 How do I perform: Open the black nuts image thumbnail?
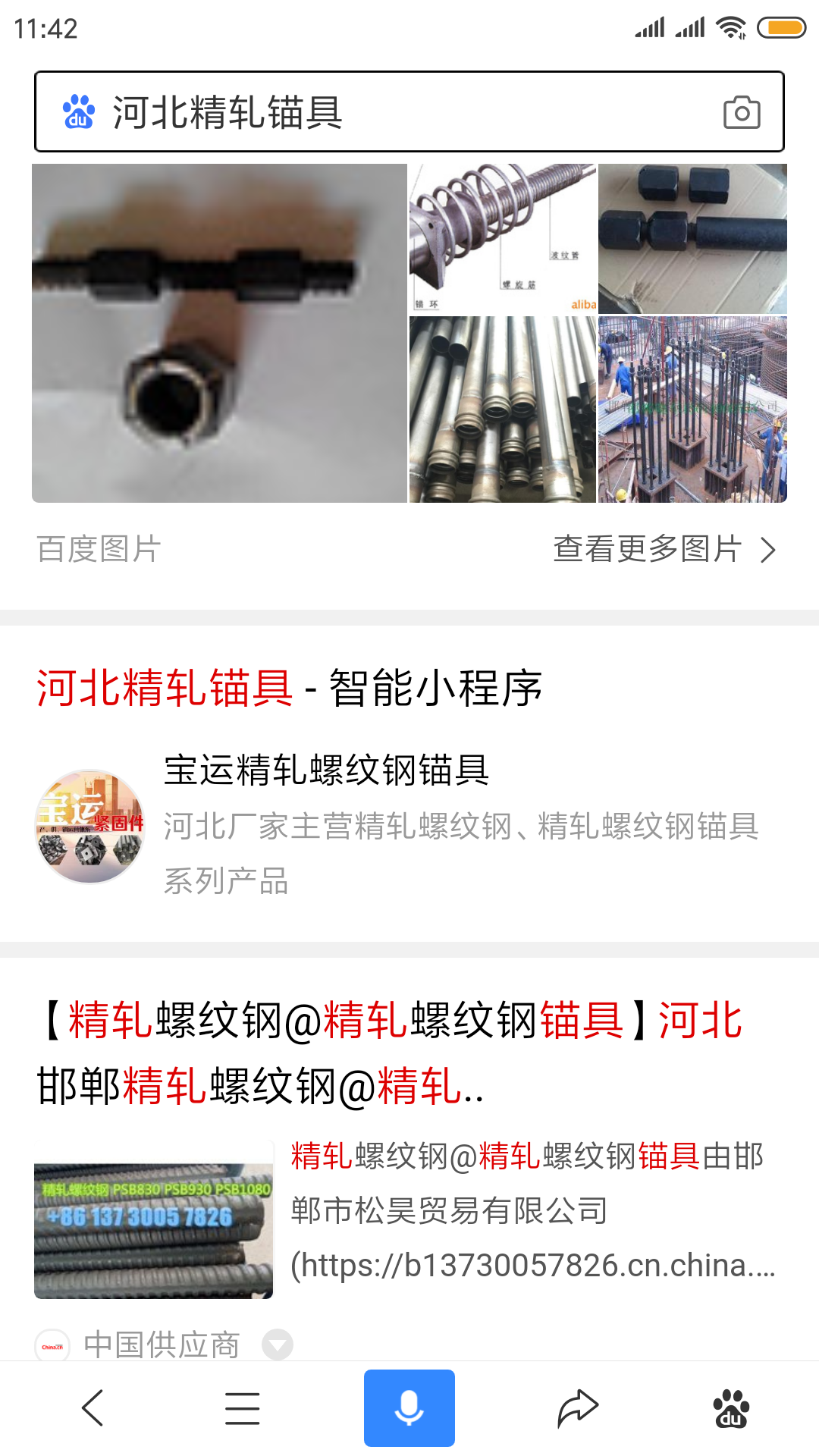[x=692, y=238]
